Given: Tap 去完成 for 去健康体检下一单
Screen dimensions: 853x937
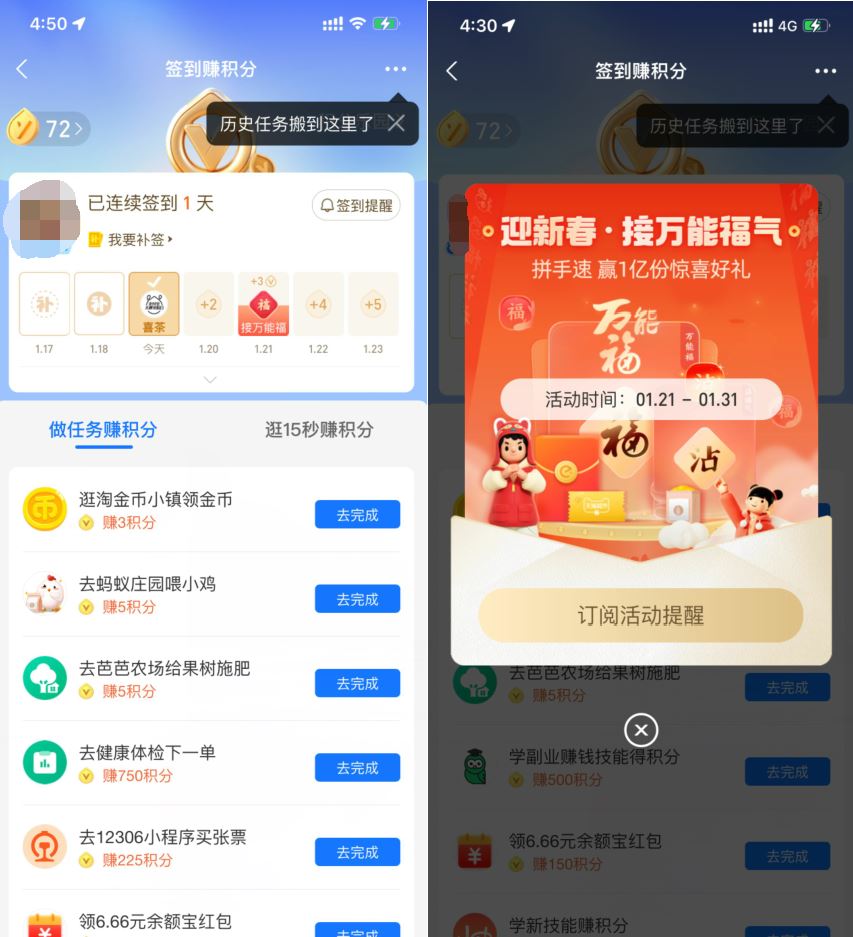Looking at the screenshot, I should pyautogui.click(x=357, y=768).
